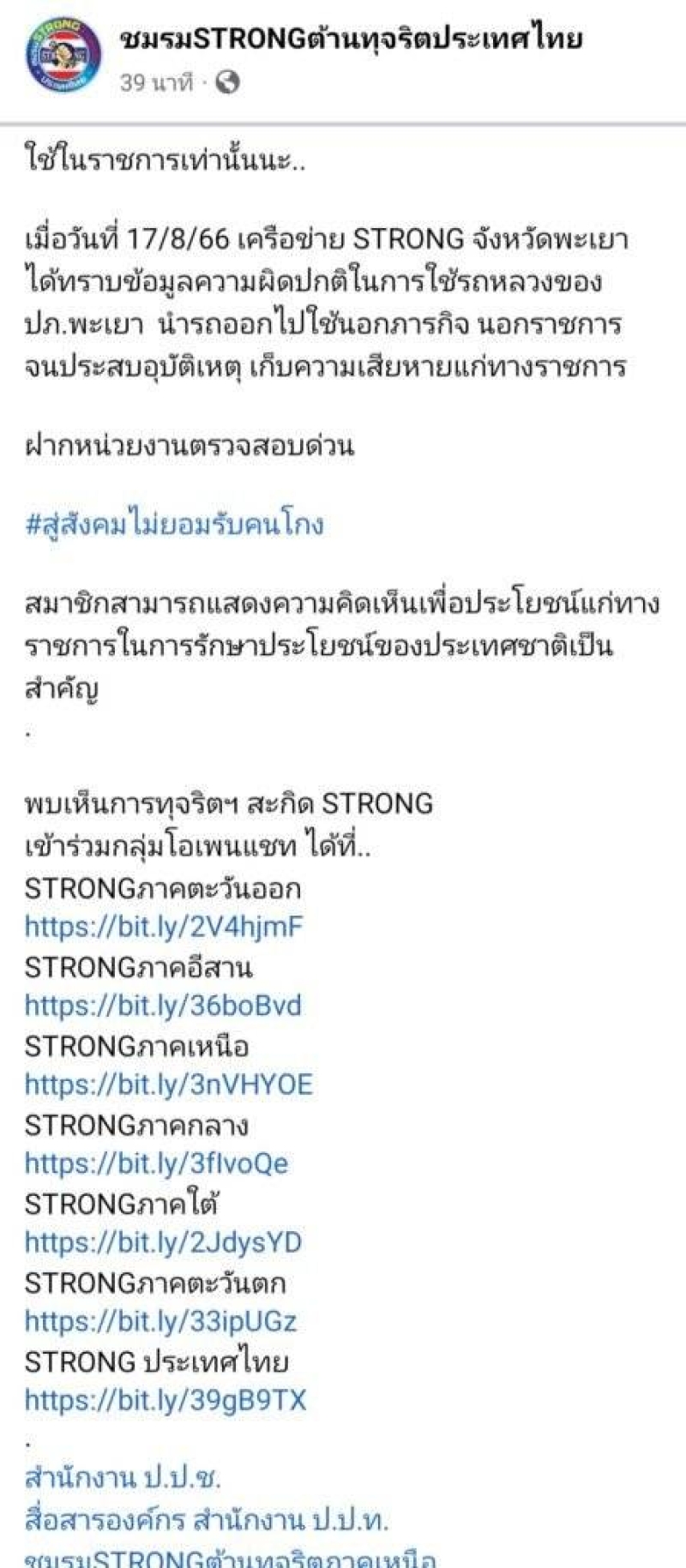Open link https://bit.ly/33ipUGz
The width and height of the screenshot is (686, 1568).
pyautogui.click(x=160, y=1321)
